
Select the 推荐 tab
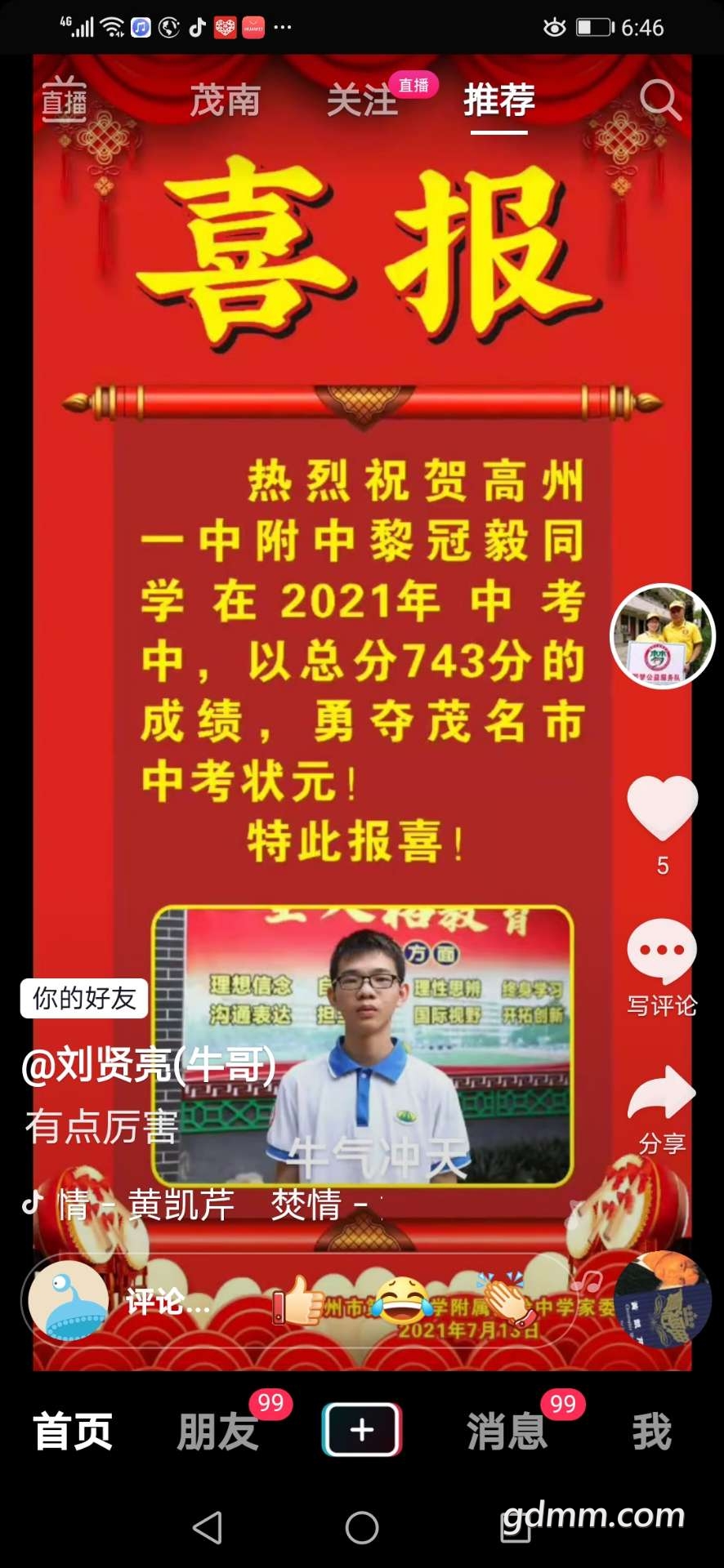[x=498, y=100]
